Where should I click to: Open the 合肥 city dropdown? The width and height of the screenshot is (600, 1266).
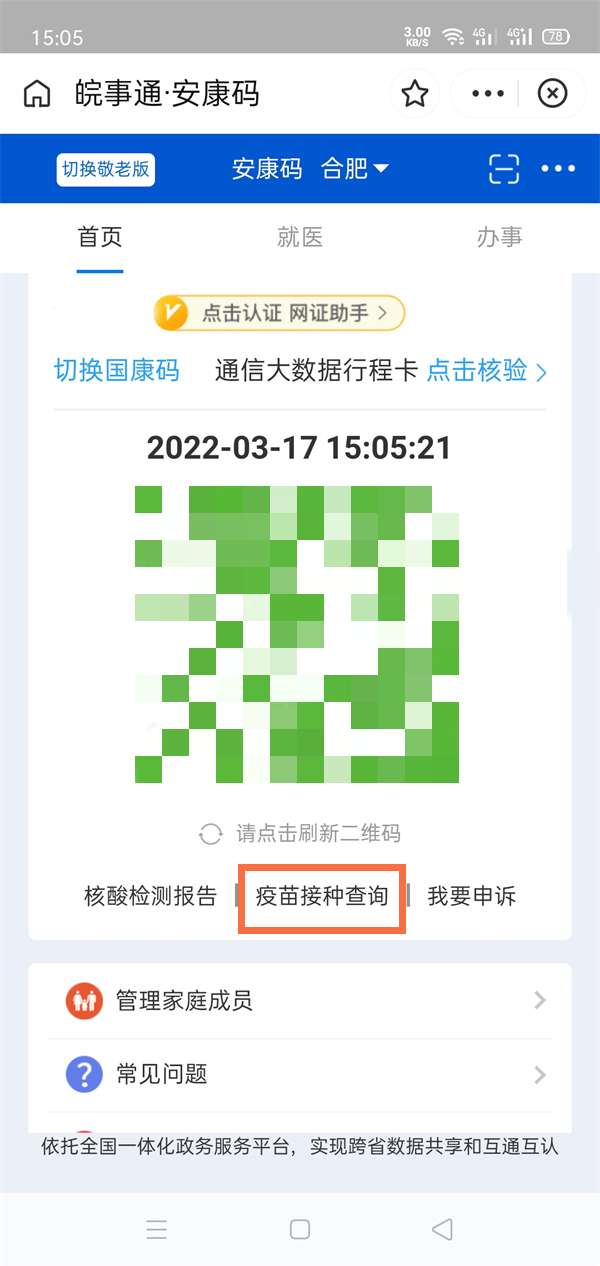pos(354,169)
